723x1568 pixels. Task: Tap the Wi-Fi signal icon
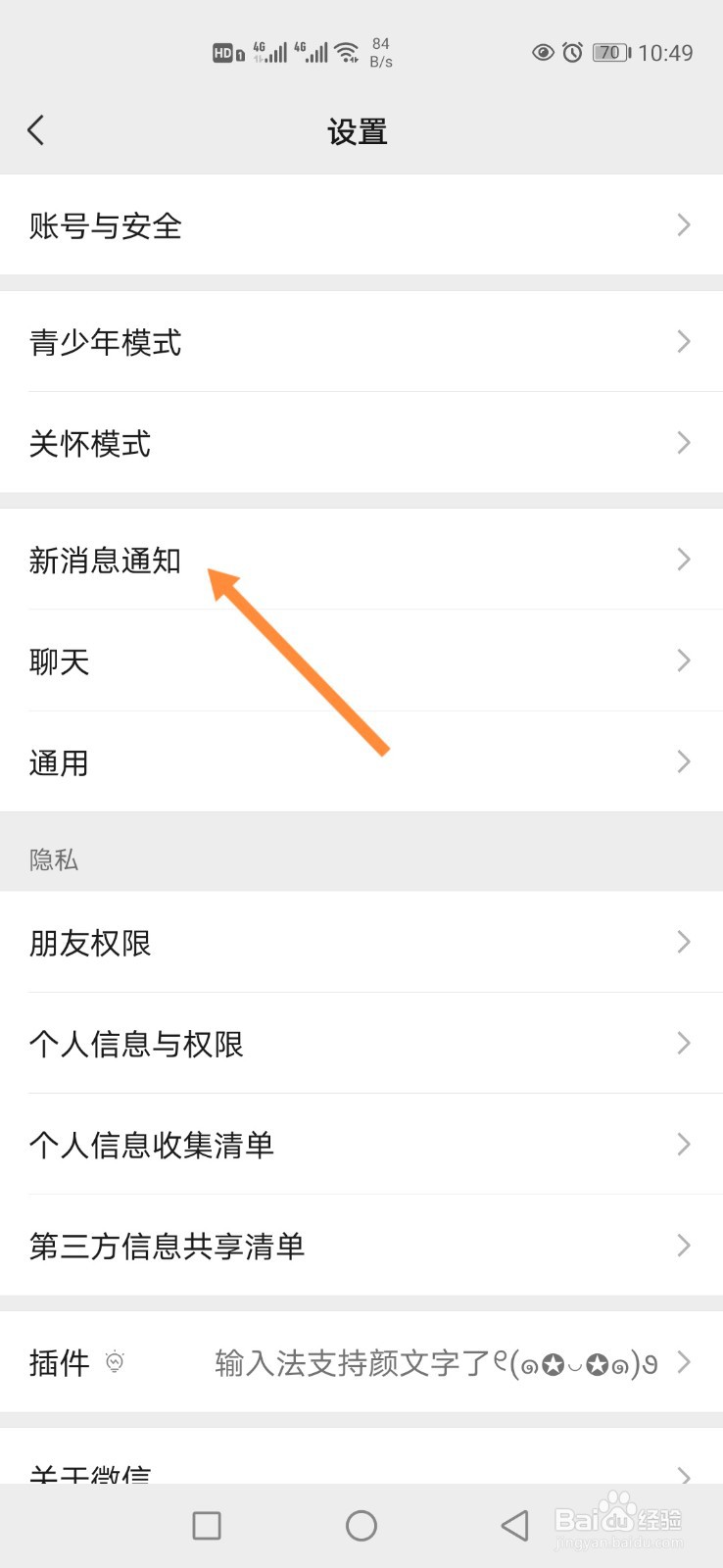coord(347,51)
